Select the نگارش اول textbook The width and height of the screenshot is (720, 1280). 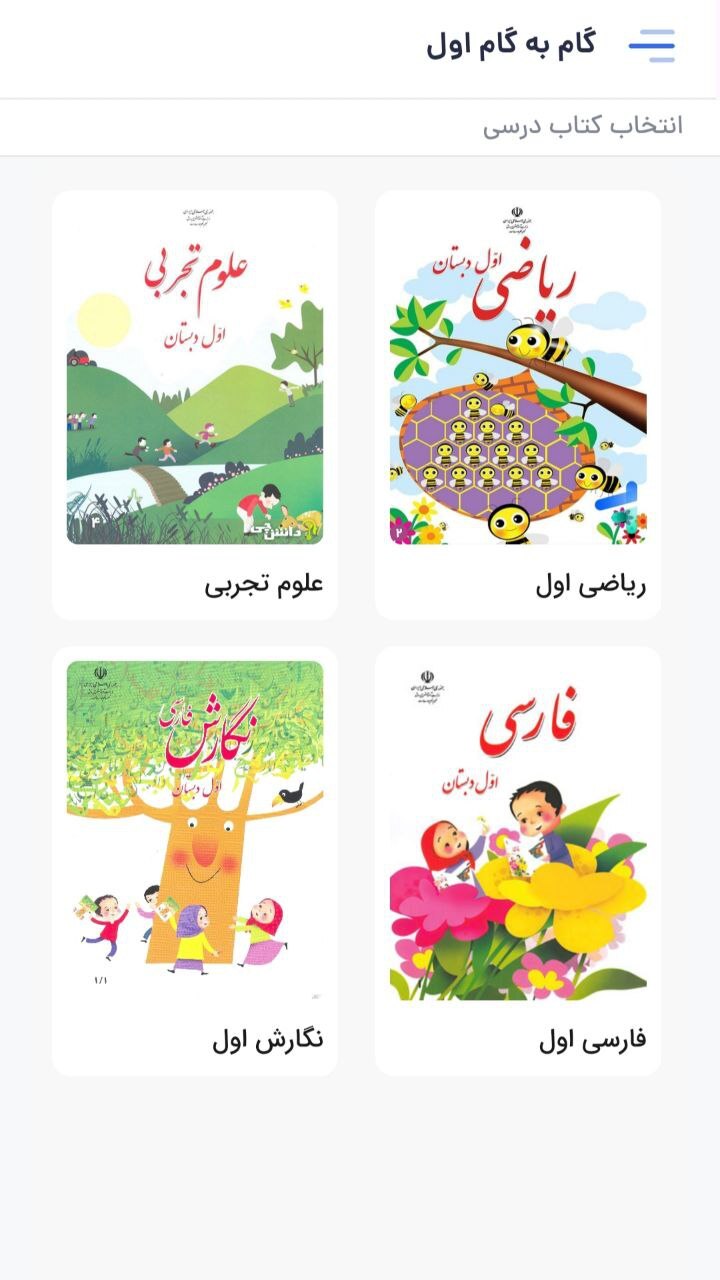point(195,860)
